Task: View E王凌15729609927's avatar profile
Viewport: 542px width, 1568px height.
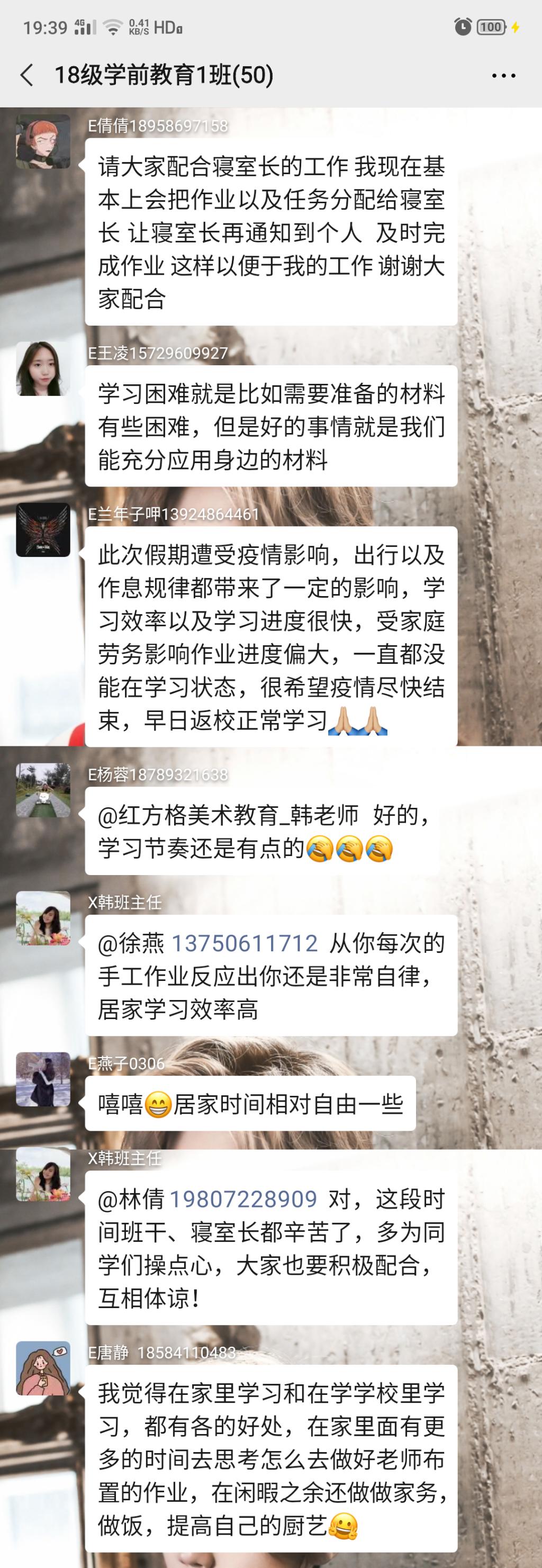Action: tap(43, 369)
